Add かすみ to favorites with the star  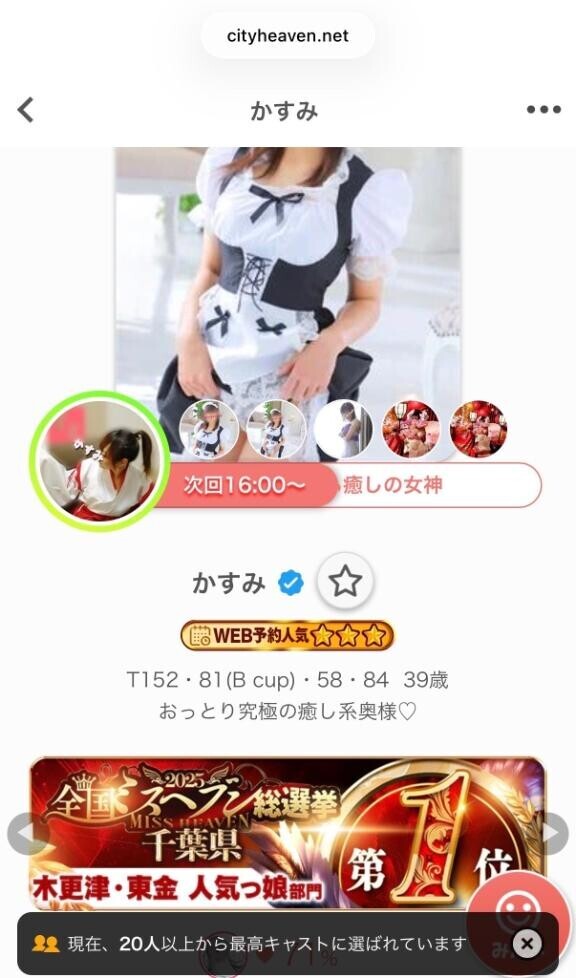(345, 581)
